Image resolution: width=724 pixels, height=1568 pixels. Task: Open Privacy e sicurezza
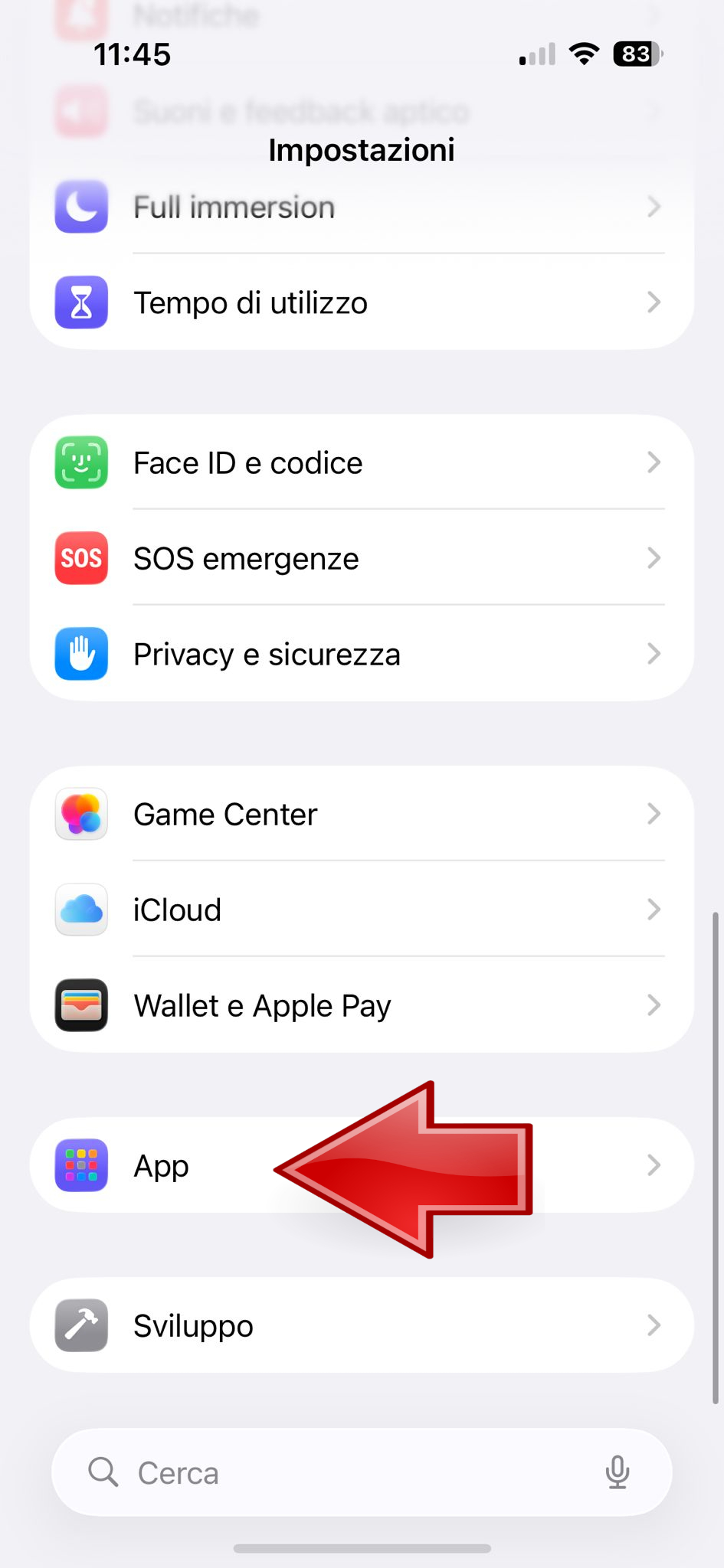360,655
